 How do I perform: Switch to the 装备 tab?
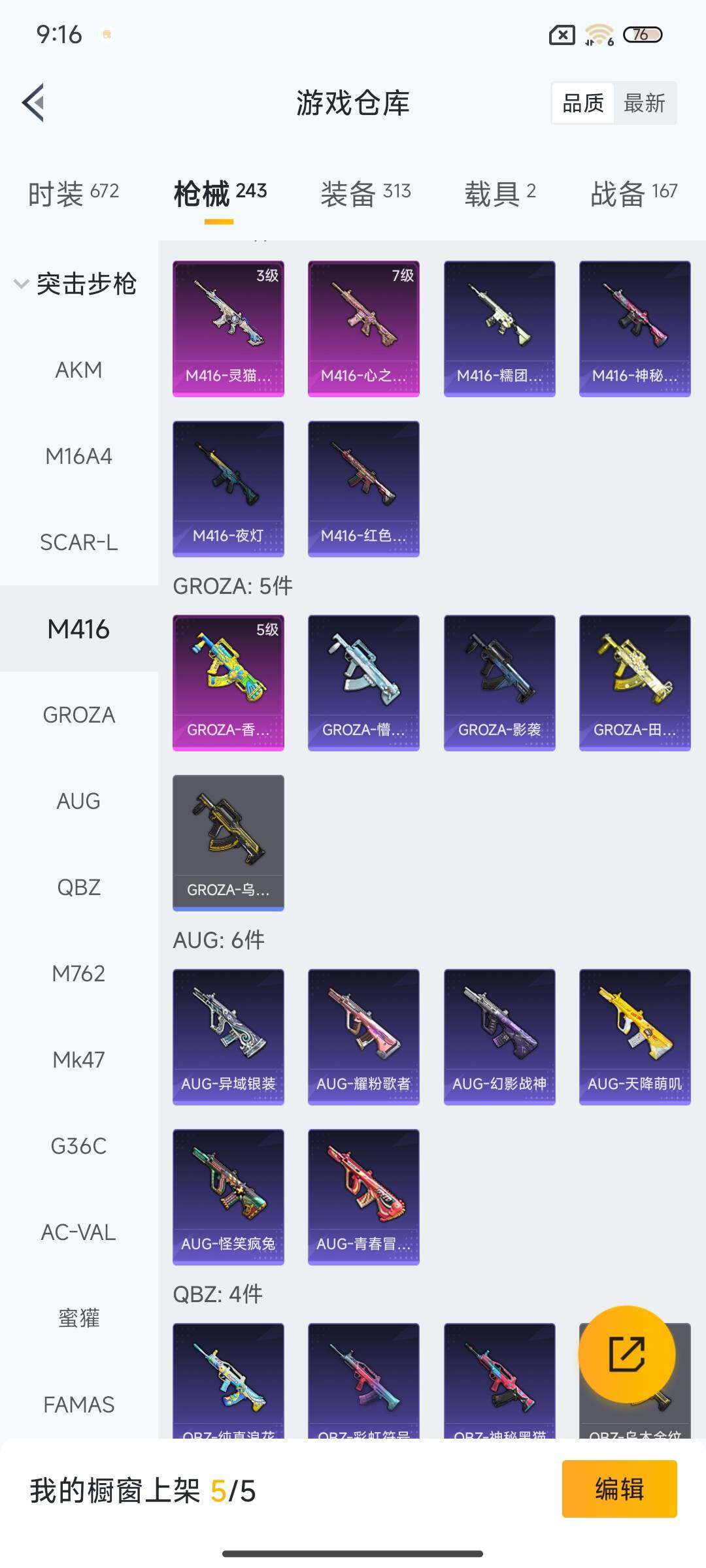tap(365, 193)
